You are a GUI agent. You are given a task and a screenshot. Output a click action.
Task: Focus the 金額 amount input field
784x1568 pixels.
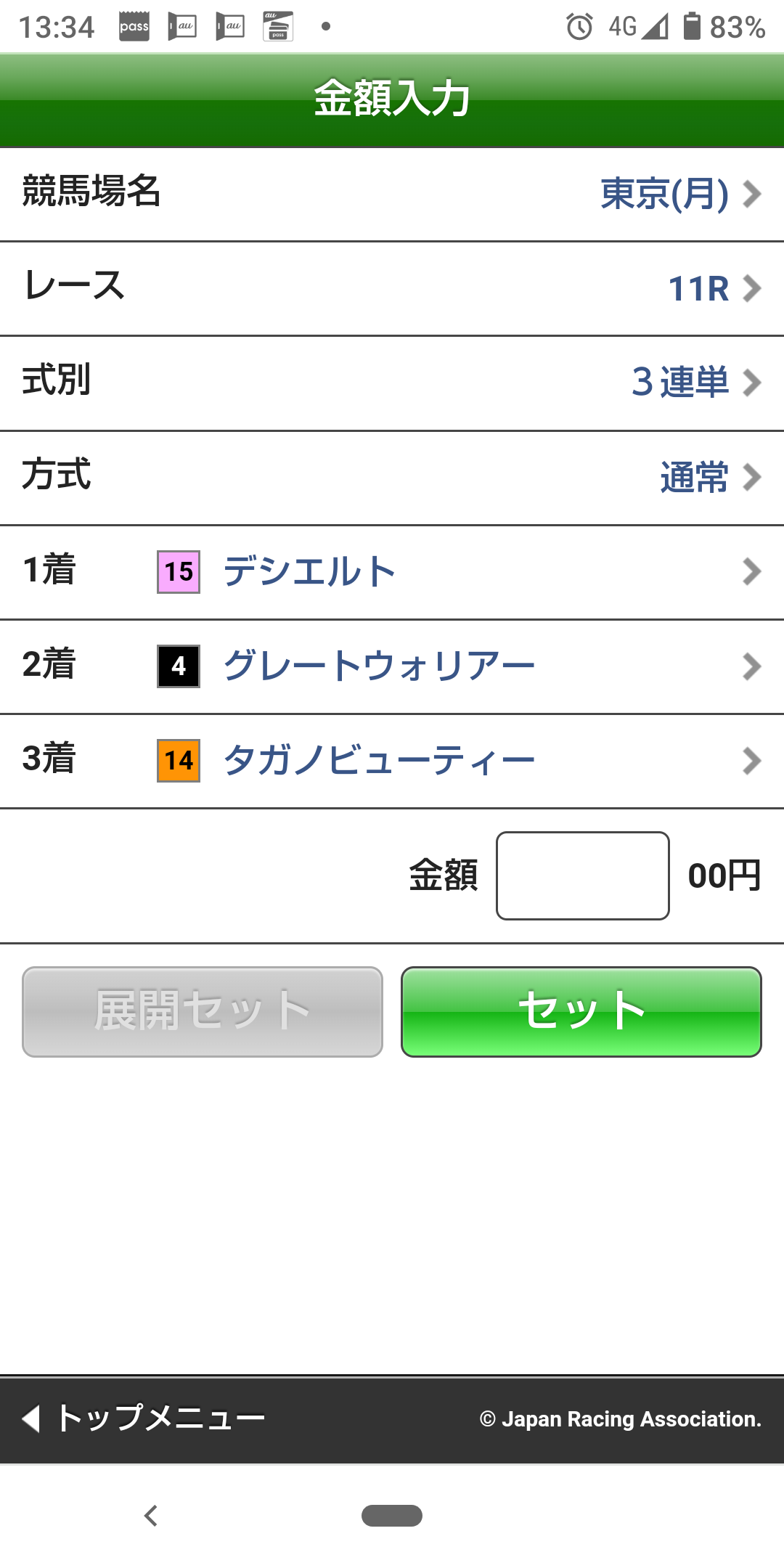[x=582, y=875]
